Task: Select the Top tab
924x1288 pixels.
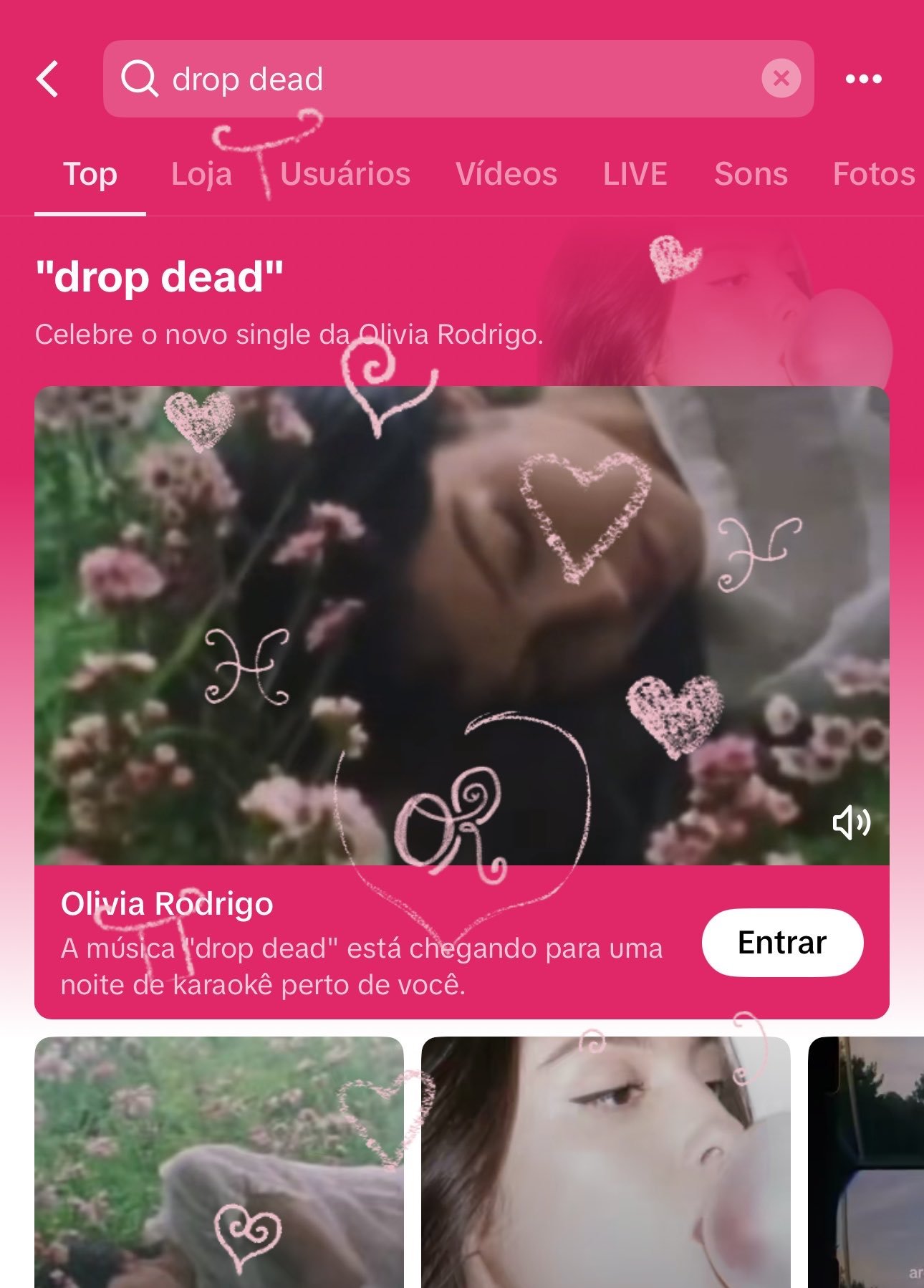Action: pos(90,174)
